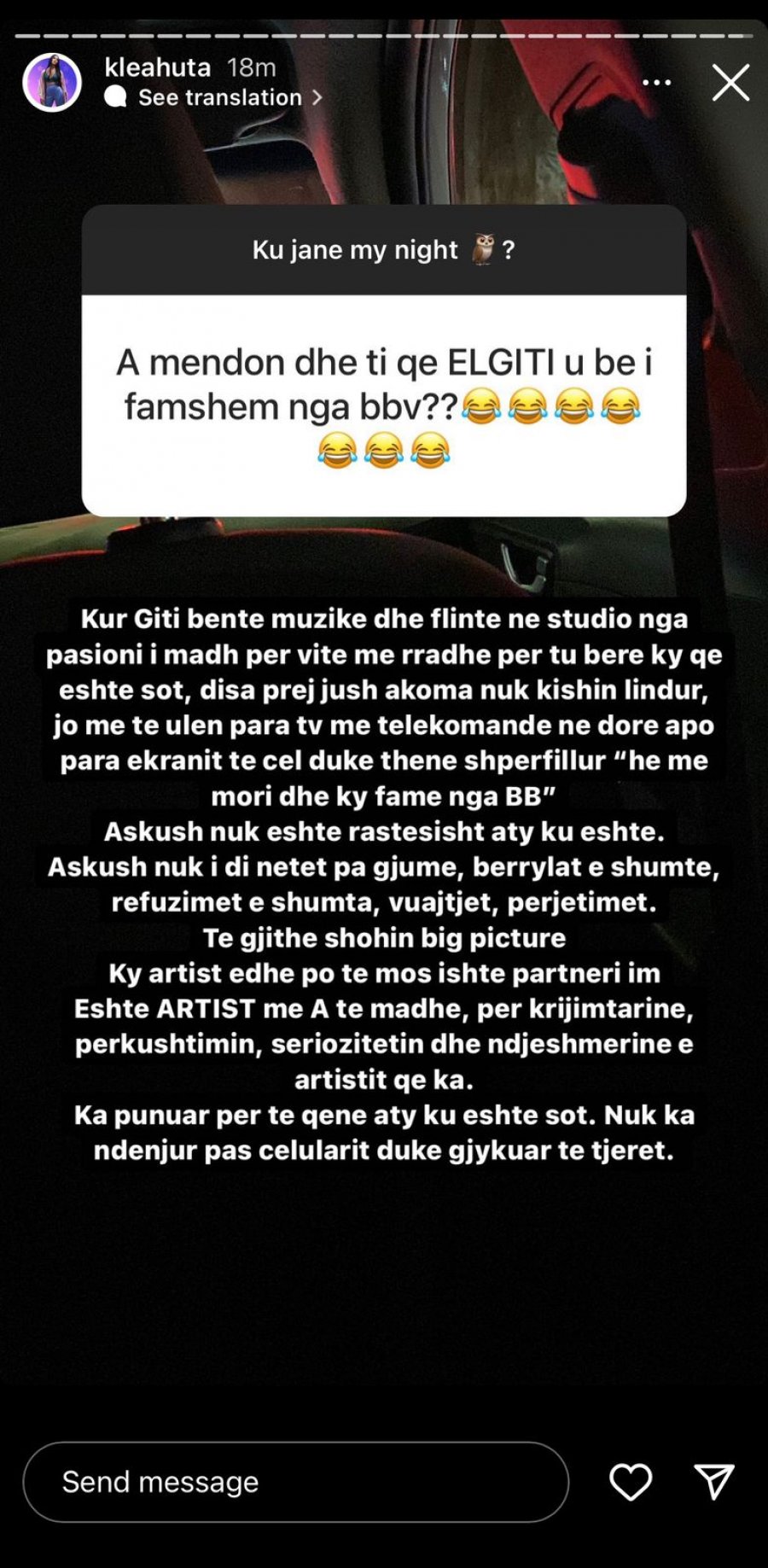The image size is (768, 1568).
Task: Open the three-dot story options menu
Action: click(656, 83)
